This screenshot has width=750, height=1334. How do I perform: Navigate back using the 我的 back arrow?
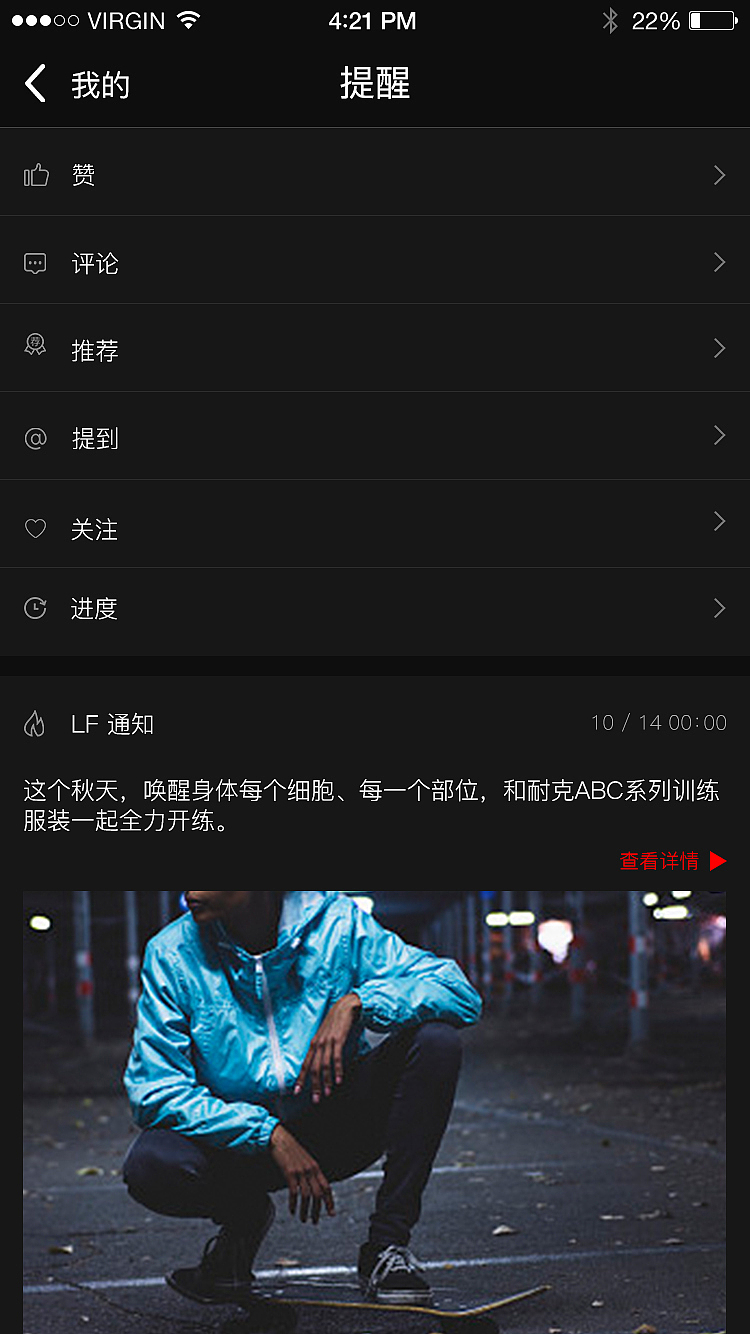click(35, 84)
